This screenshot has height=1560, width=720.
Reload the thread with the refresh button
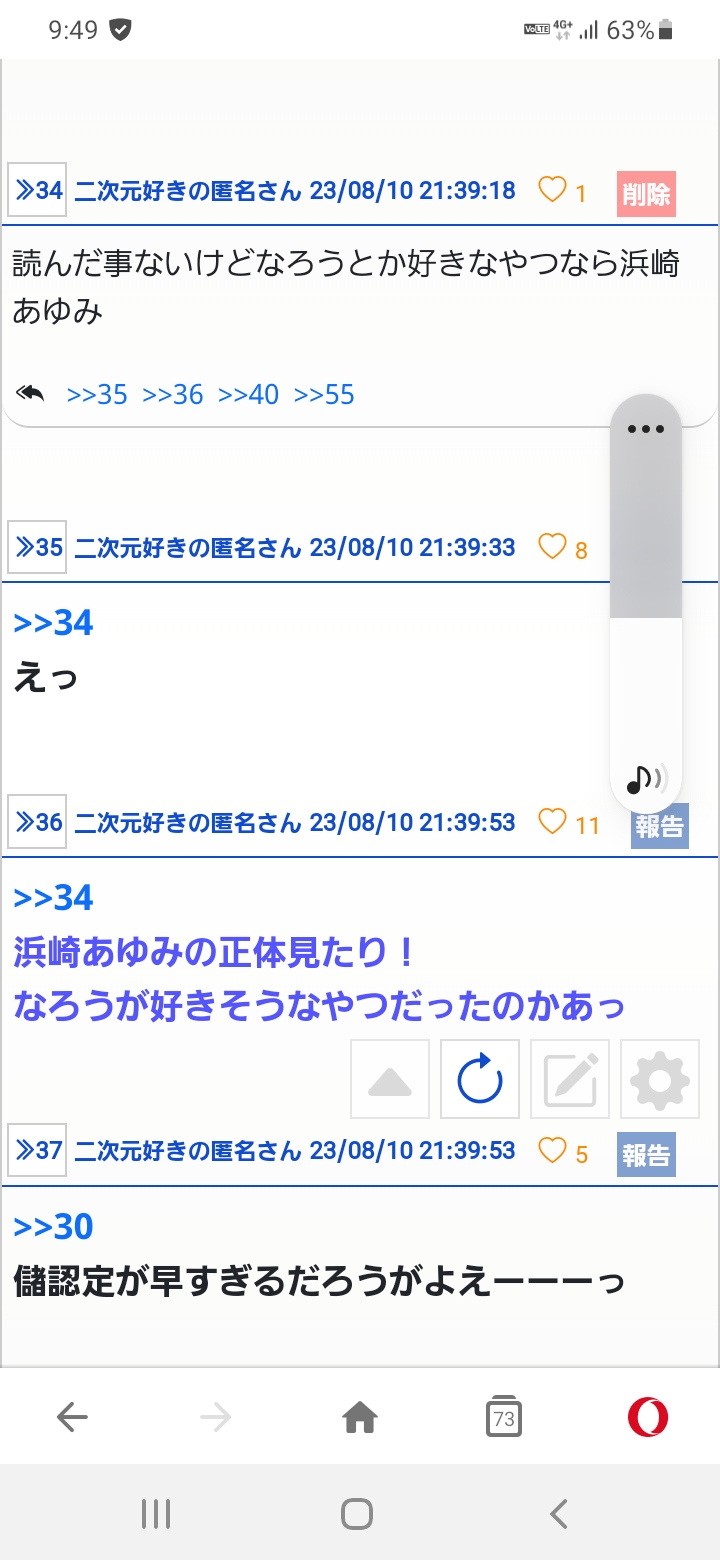(x=480, y=1079)
